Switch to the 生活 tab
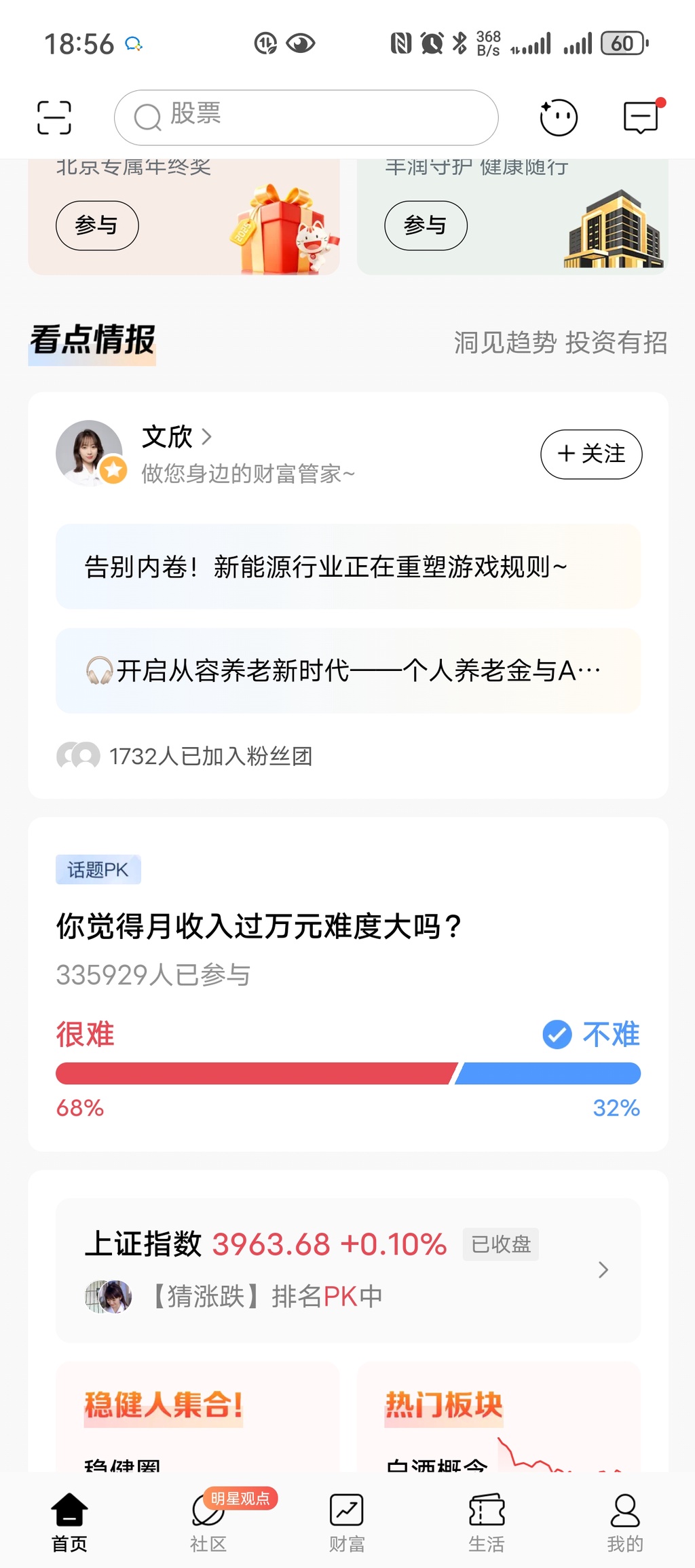The image size is (695, 1568). (487, 1522)
